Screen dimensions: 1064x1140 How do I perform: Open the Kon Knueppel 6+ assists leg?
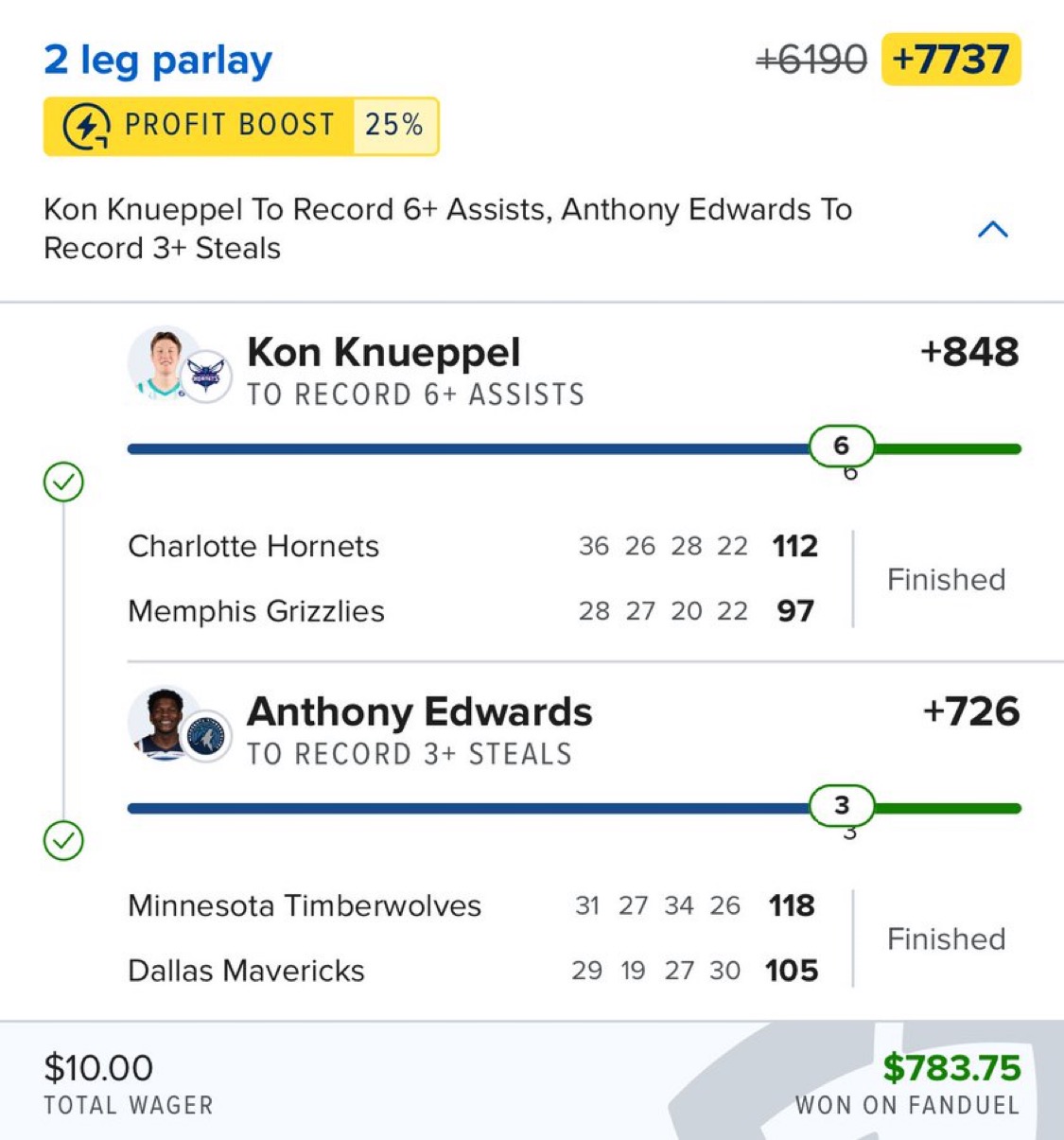[383, 353]
